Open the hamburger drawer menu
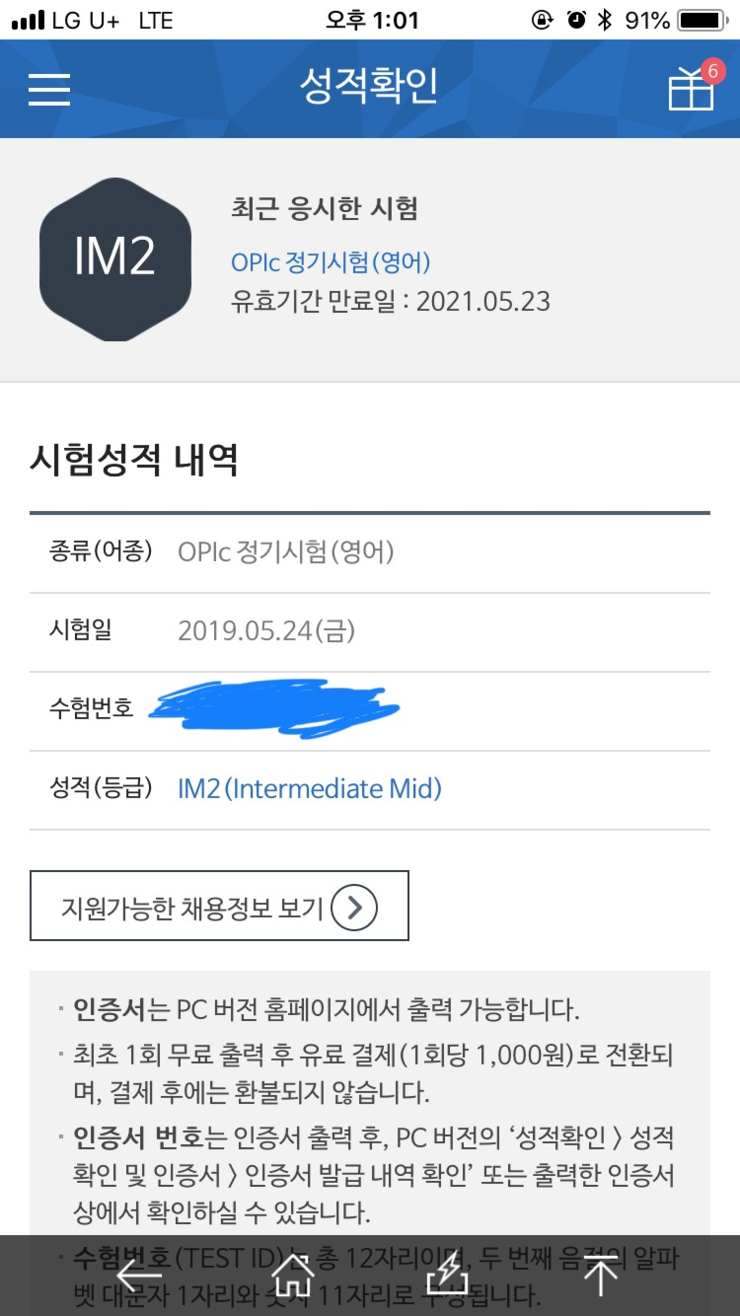 click(x=49, y=89)
